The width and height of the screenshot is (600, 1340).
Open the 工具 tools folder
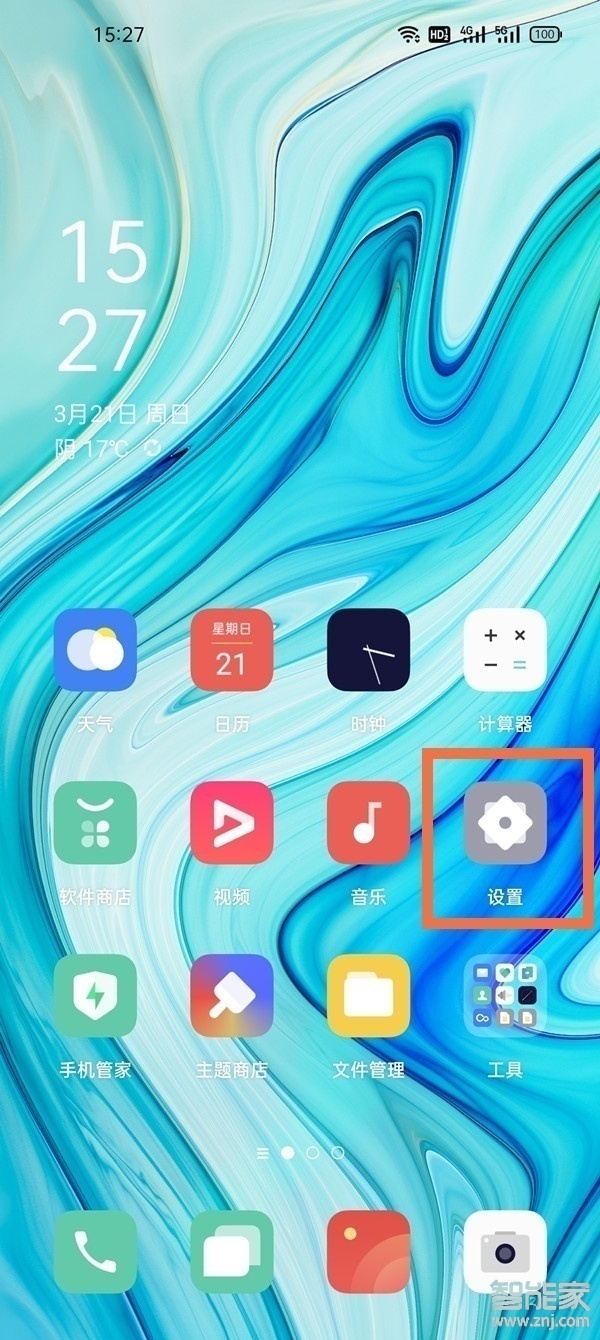click(x=505, y=996)
